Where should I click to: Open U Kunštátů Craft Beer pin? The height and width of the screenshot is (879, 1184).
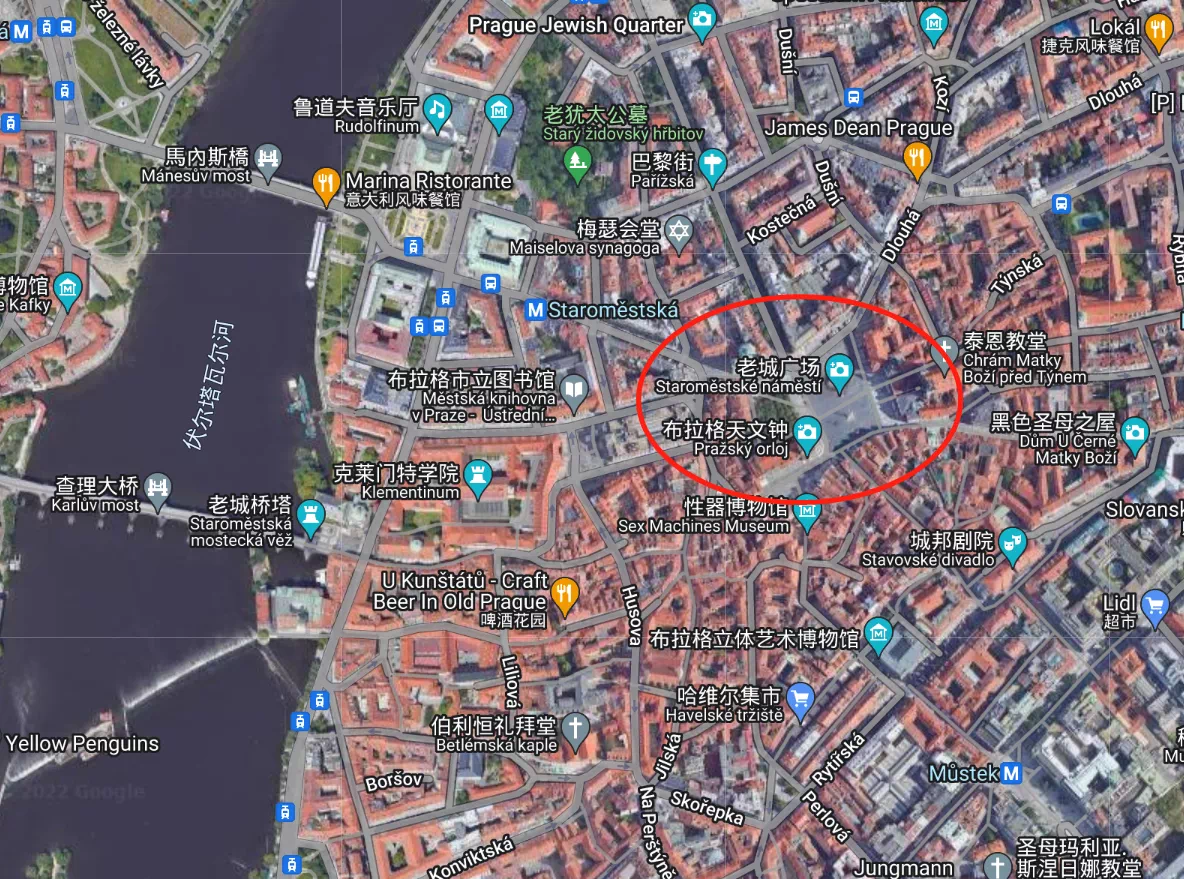[565, 593]
